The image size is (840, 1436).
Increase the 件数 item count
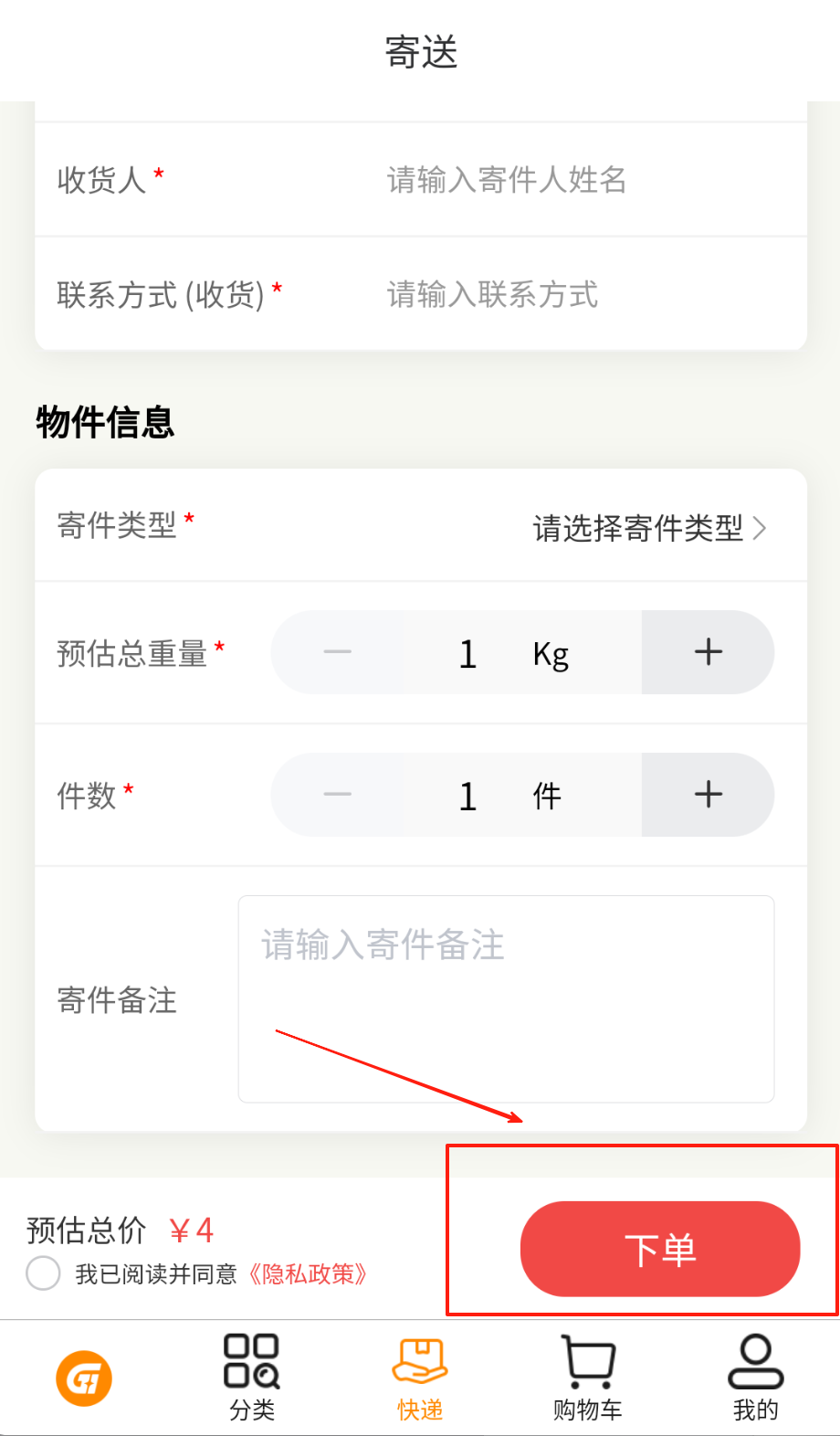(708, 795)
